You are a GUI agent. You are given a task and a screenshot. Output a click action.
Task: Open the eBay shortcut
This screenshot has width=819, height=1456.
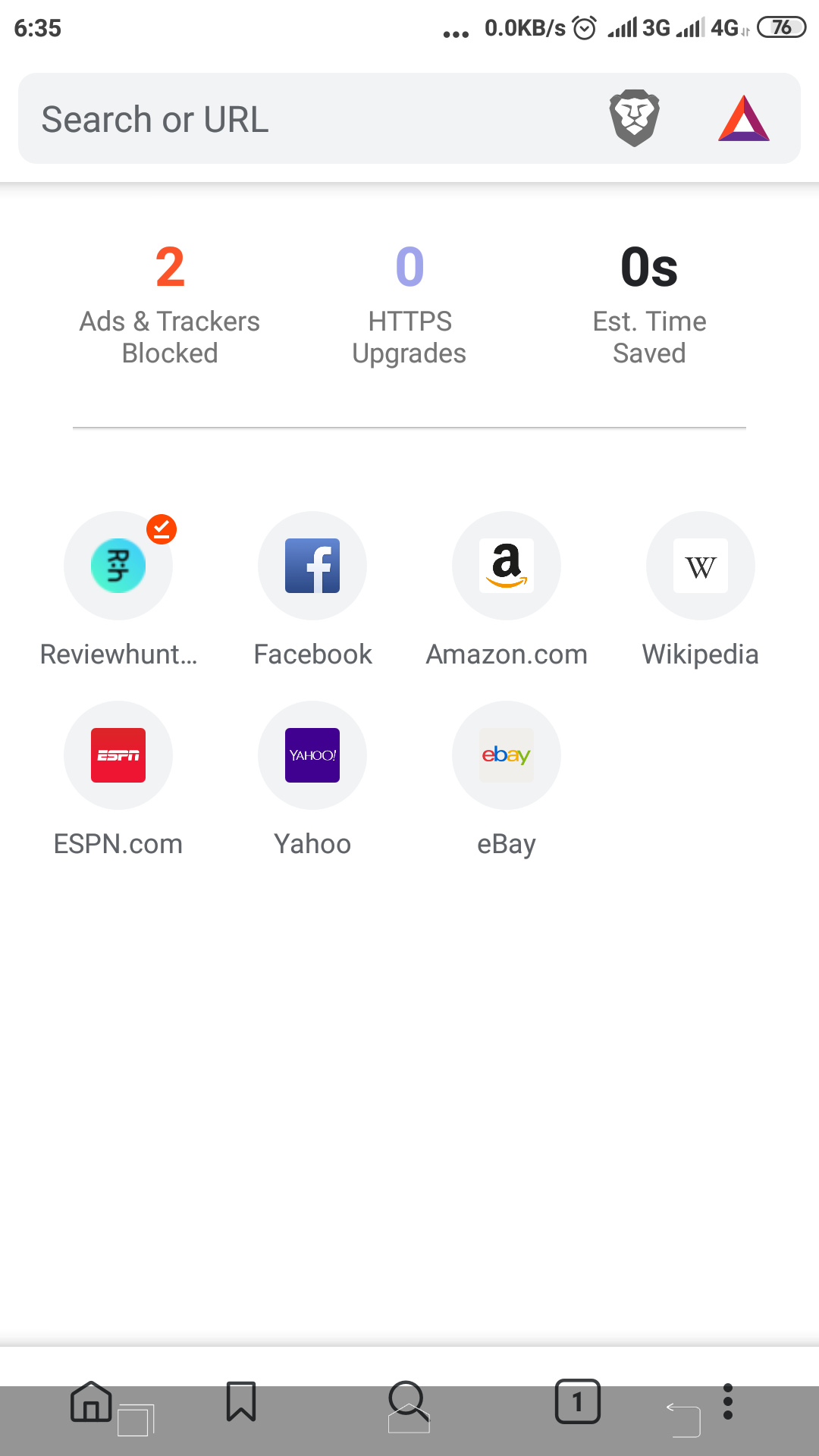pos(507,756)
